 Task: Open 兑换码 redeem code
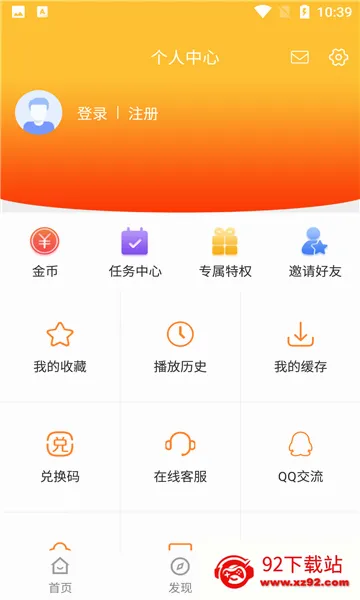pos(60,457)
